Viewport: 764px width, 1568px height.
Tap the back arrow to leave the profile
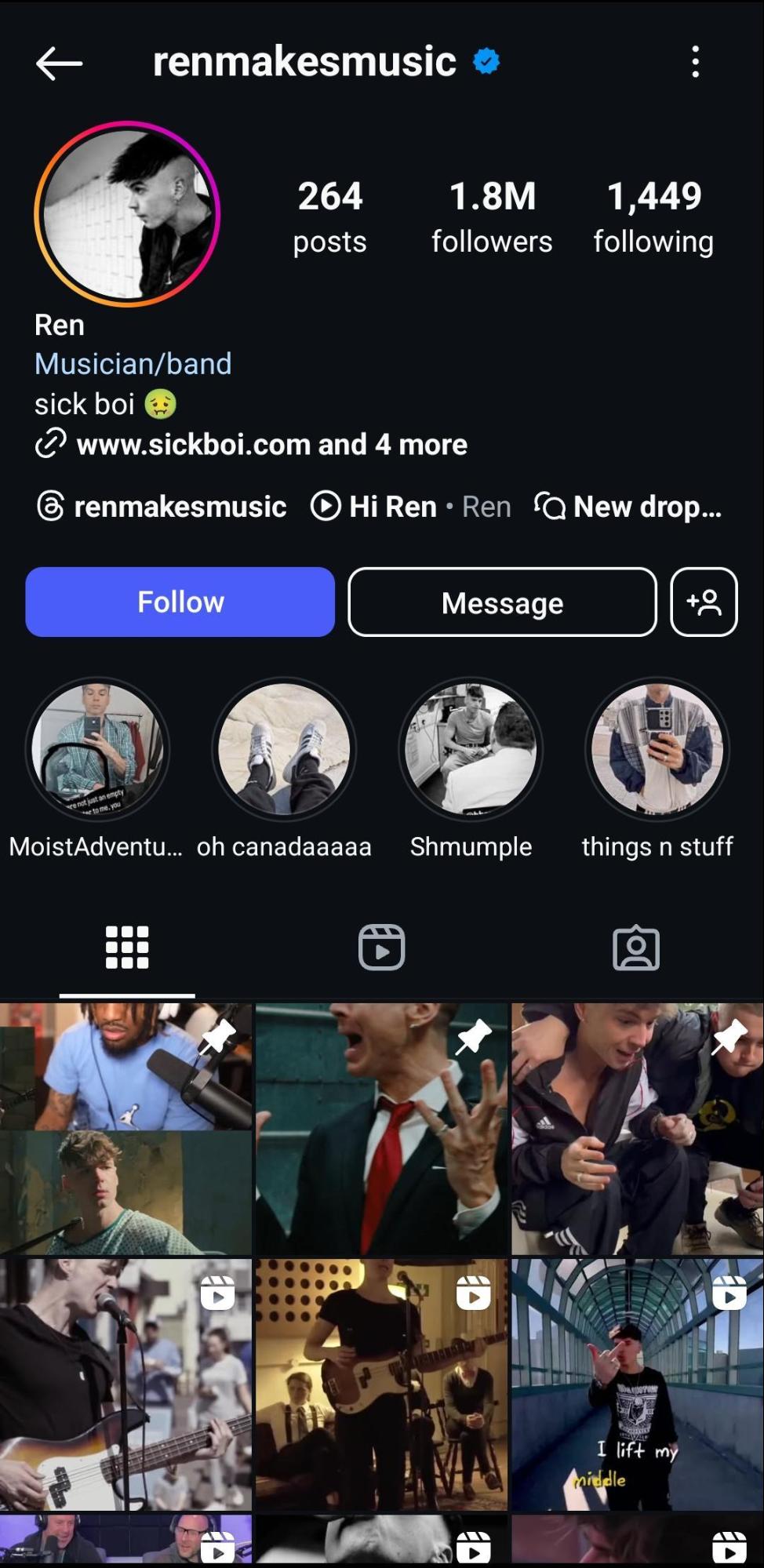[x=56, y=63]
